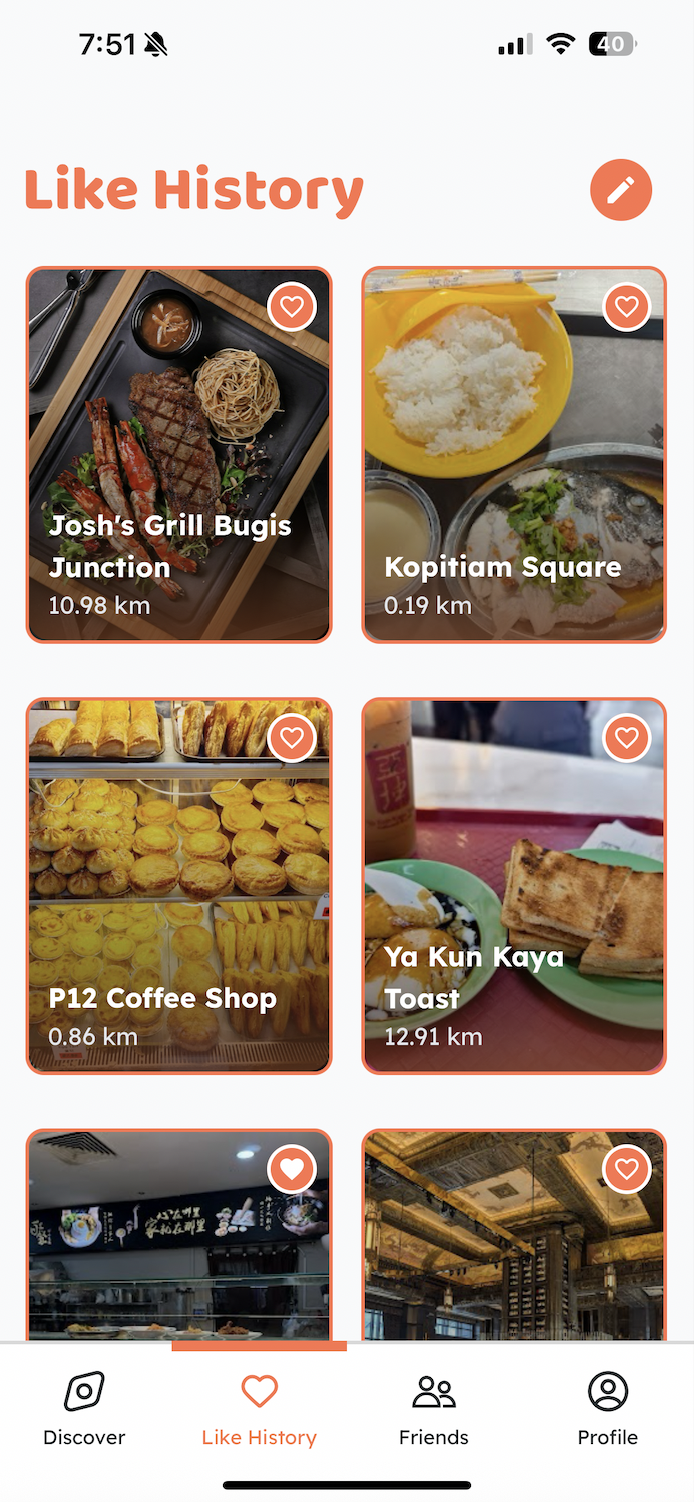The height and width of the screenshot is (1502, 694).
Task: Go to the Friends tab
Action: click(434, 1409)
